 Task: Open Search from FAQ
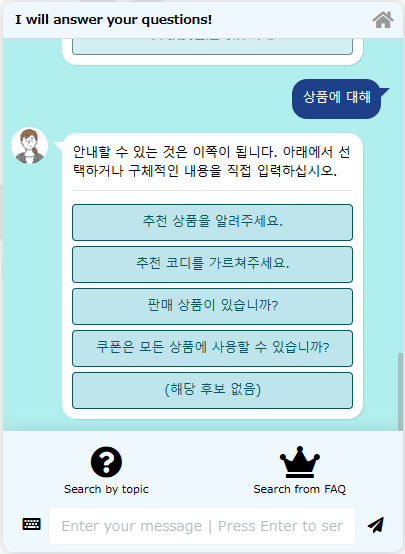pyautogui.click(x=299, y=470)
